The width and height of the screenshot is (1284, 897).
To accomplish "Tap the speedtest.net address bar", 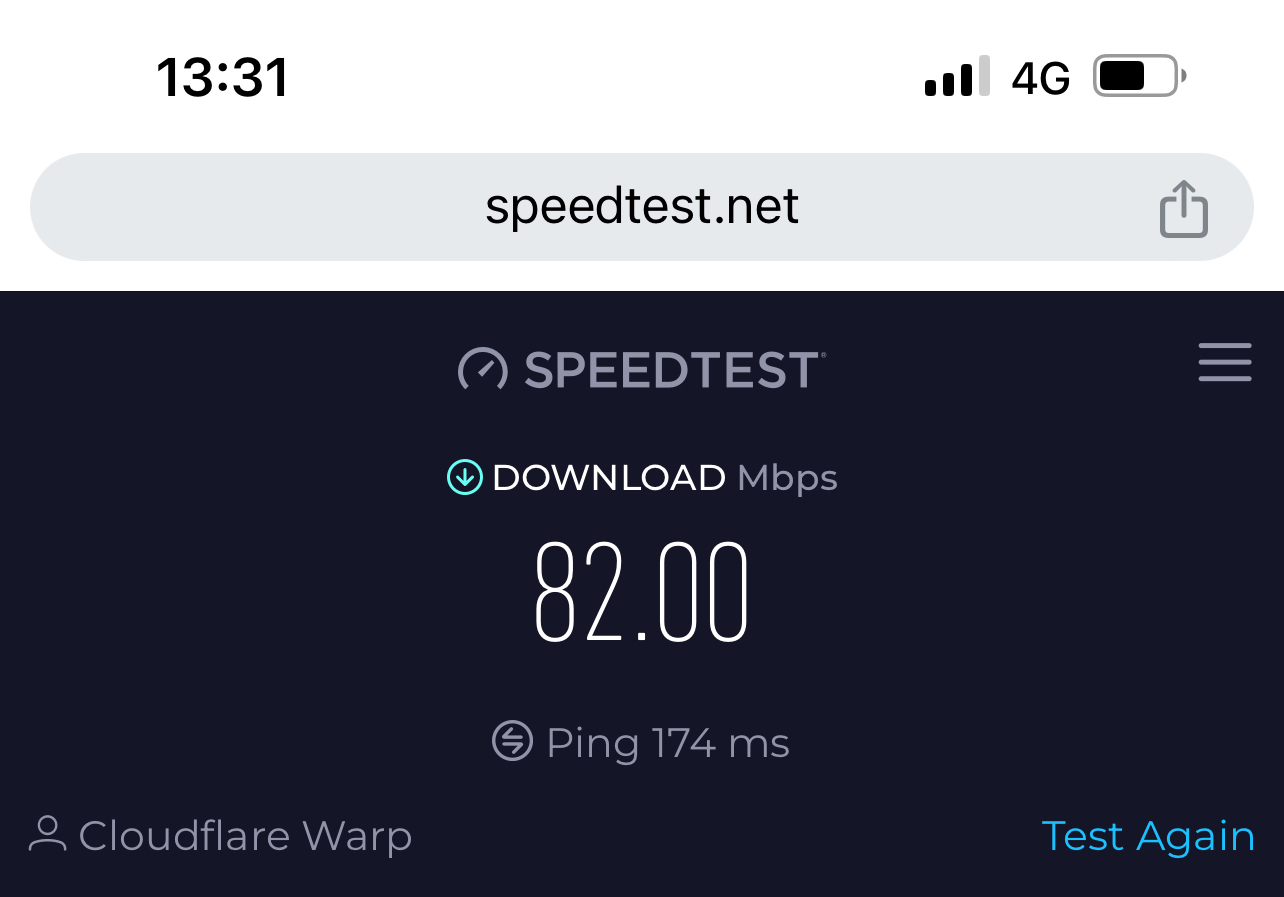I will pos(640,207).
